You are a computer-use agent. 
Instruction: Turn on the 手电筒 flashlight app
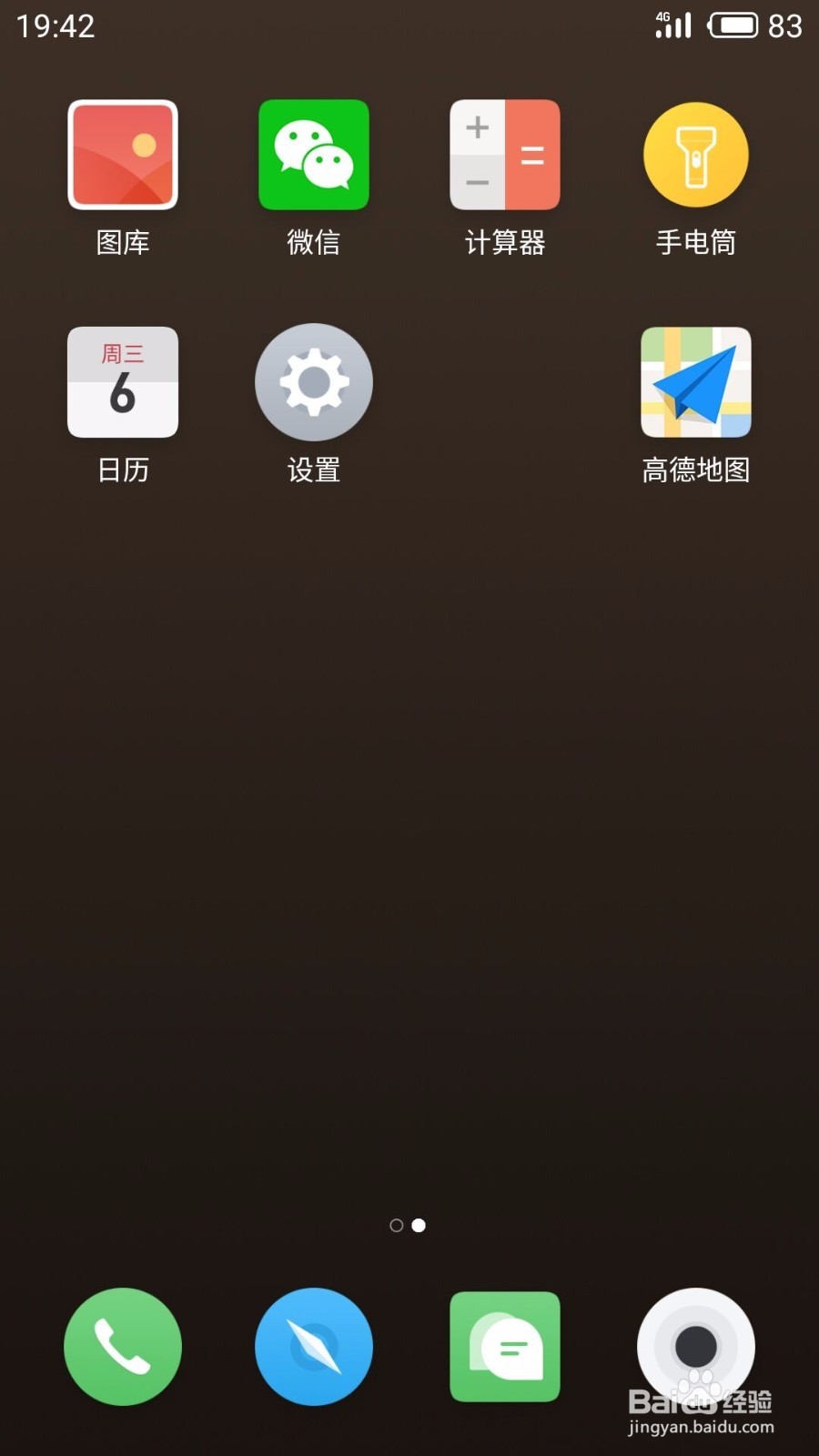(x=695, y=155)
